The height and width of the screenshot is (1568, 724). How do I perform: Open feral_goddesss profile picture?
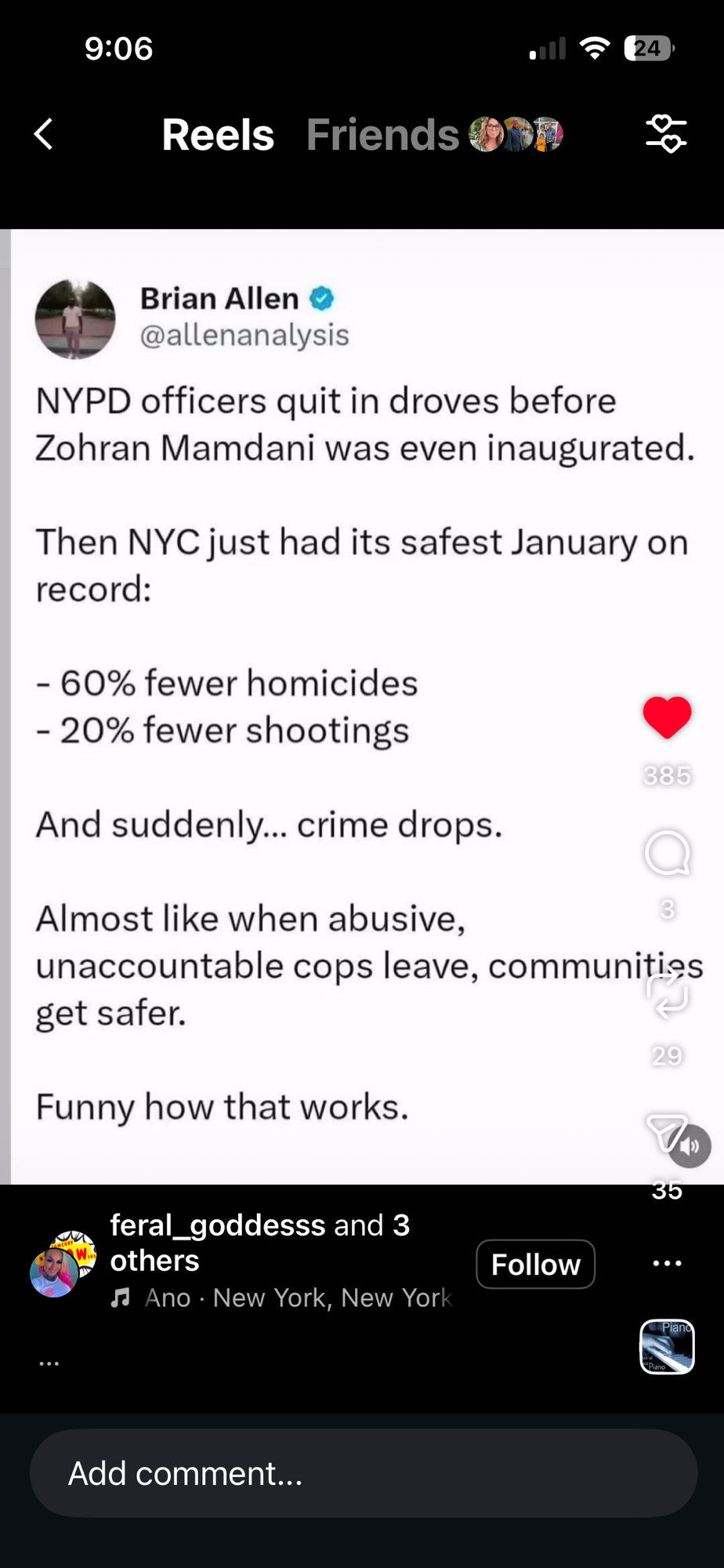(55, 1272)
